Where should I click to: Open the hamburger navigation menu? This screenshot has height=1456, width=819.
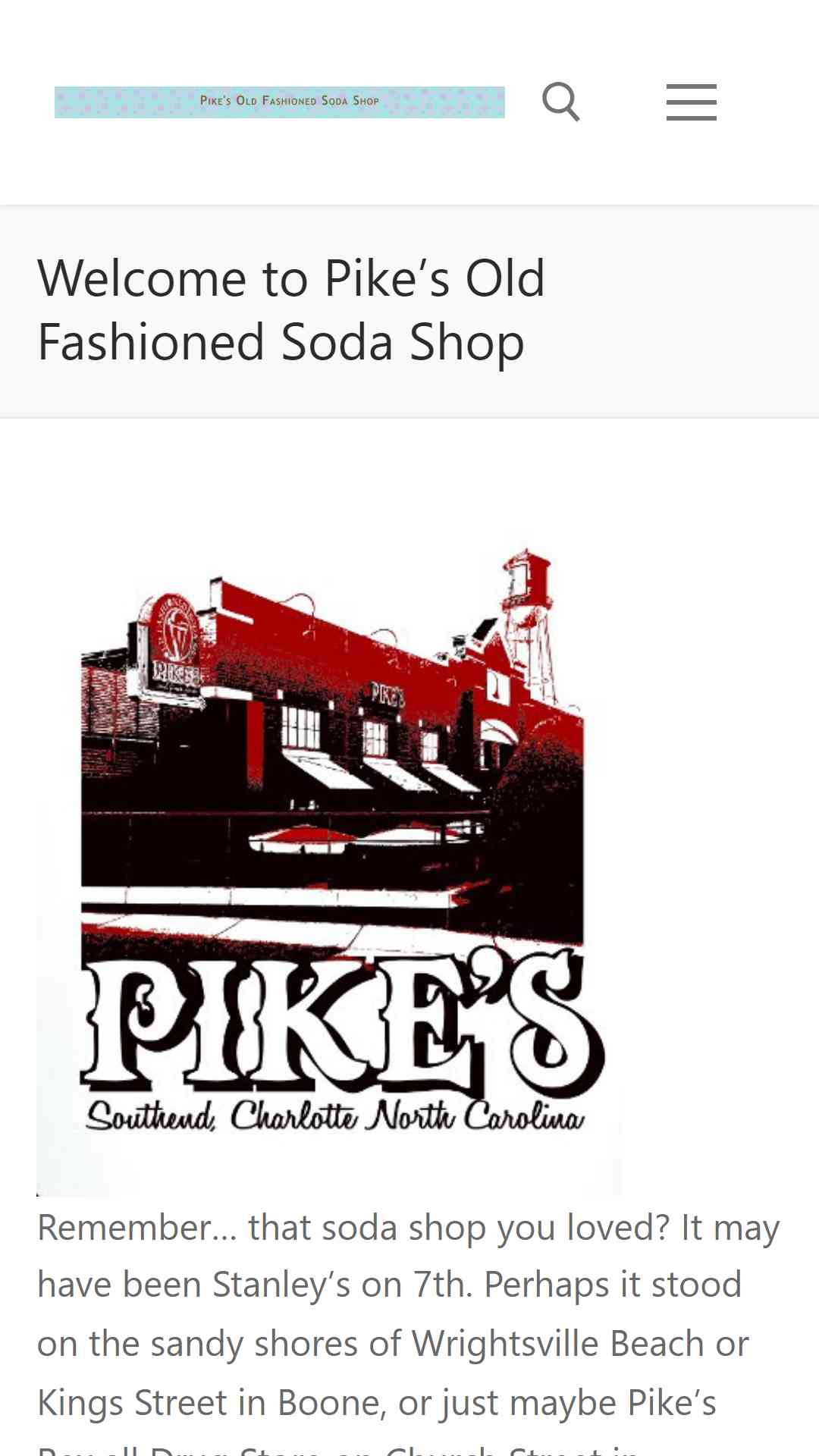[691, 102]
